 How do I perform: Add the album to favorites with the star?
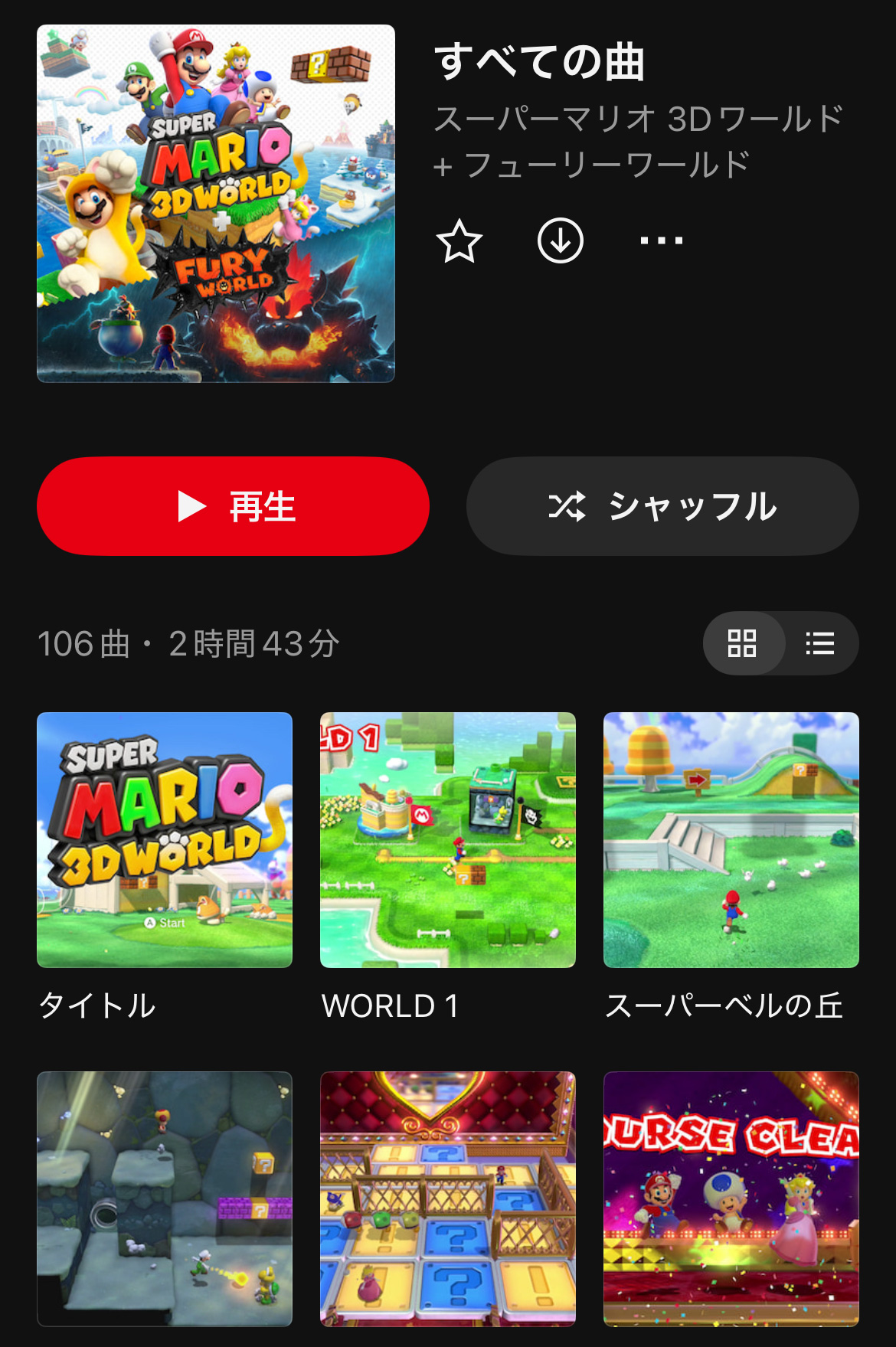point(459,240)
